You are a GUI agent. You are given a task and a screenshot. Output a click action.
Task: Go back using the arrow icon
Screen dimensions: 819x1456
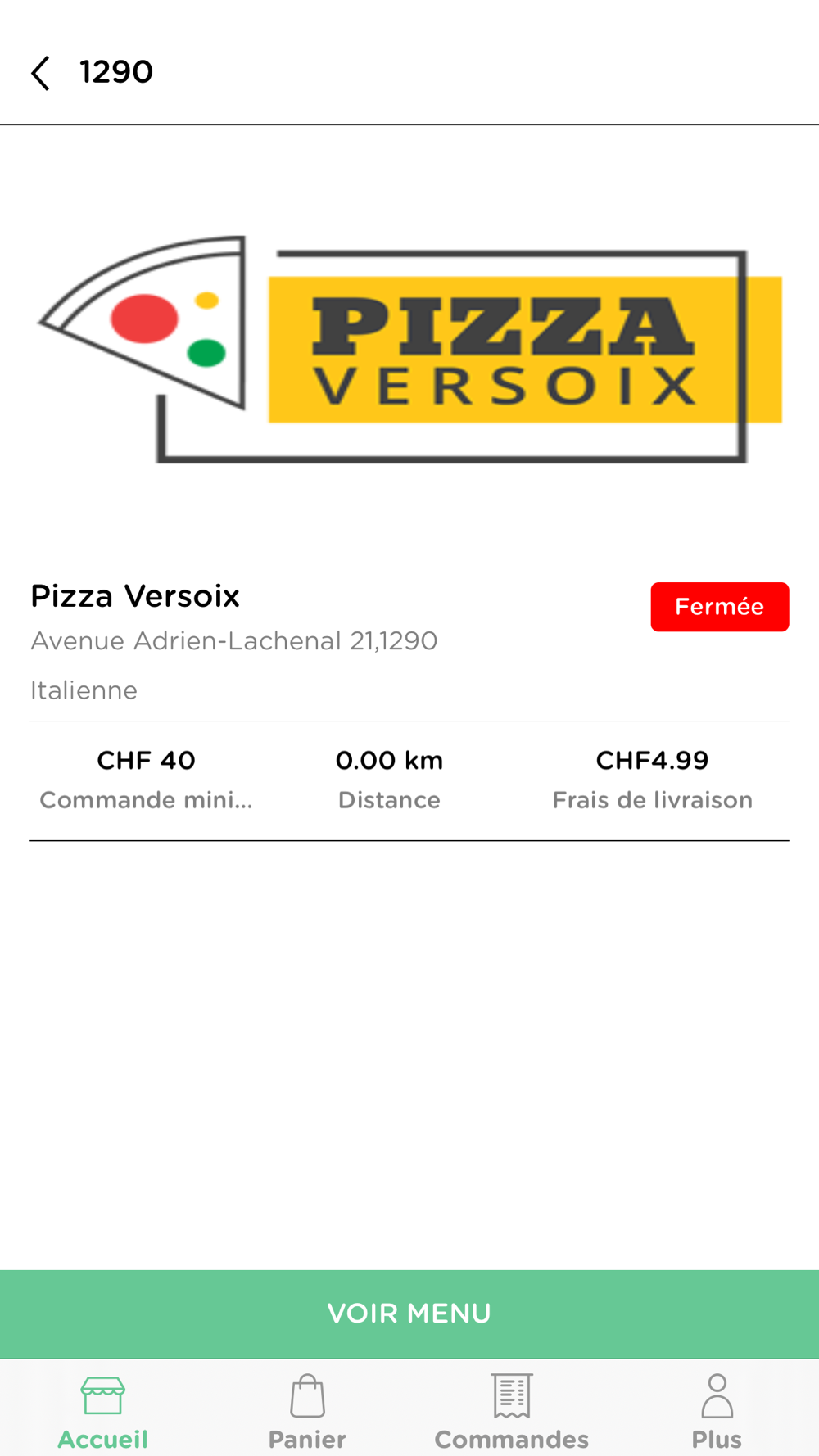coord(41,73)
